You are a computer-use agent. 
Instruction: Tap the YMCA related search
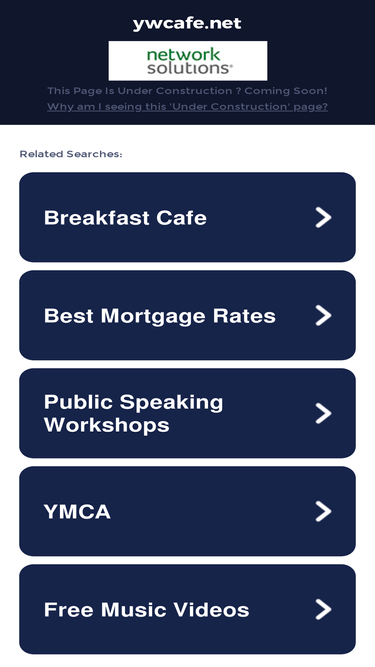click(x=188, y=511)
